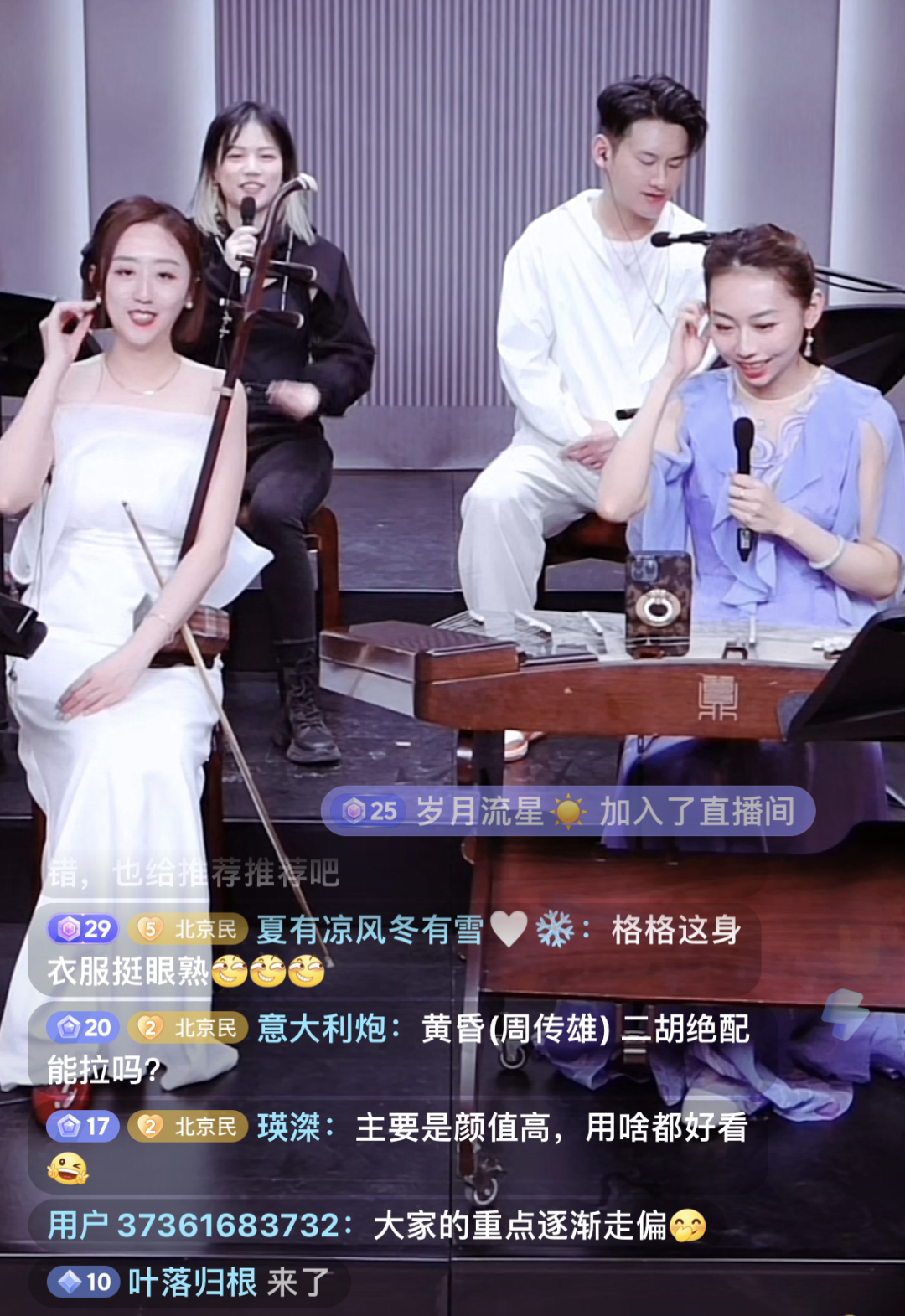Open 夏有凉风冬有雪's comment about 格格's outfit
This screenshot has width=905, height=1316.
pos(394,950)
